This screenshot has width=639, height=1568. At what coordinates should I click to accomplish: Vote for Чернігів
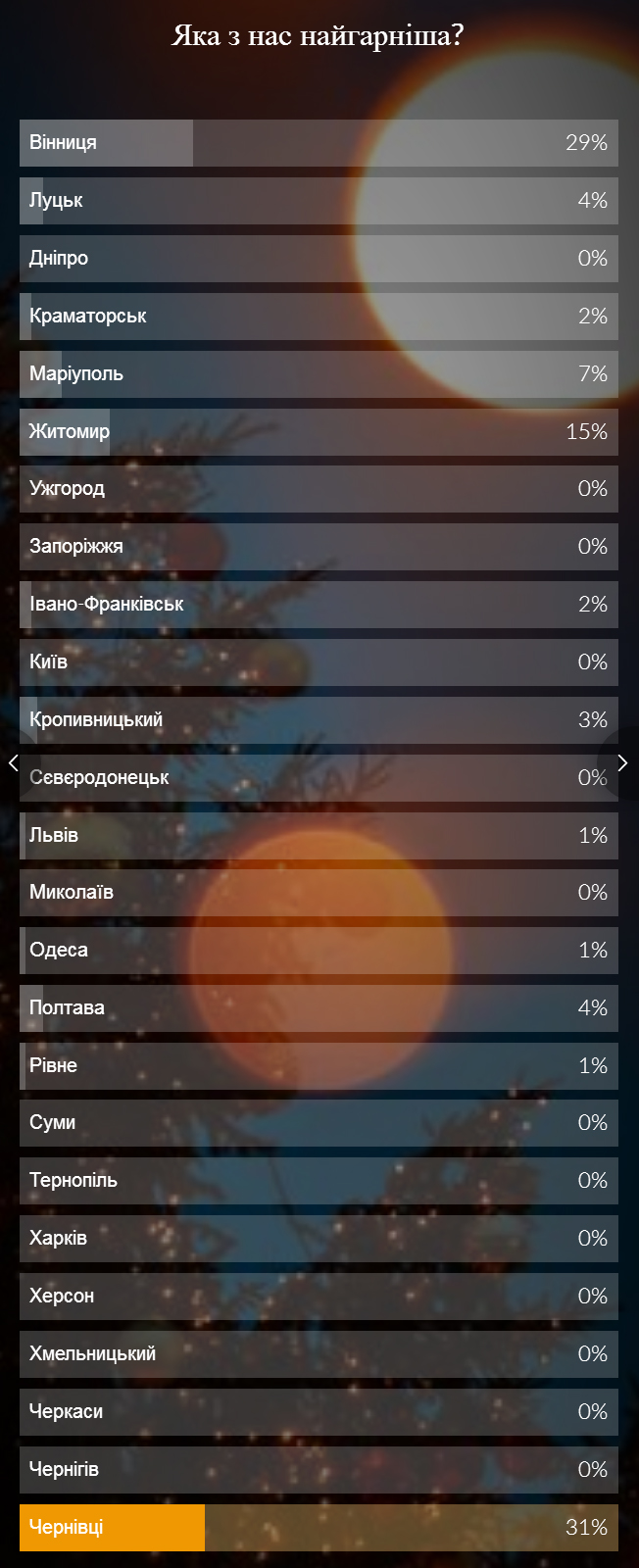click(x=319, y=1470)
